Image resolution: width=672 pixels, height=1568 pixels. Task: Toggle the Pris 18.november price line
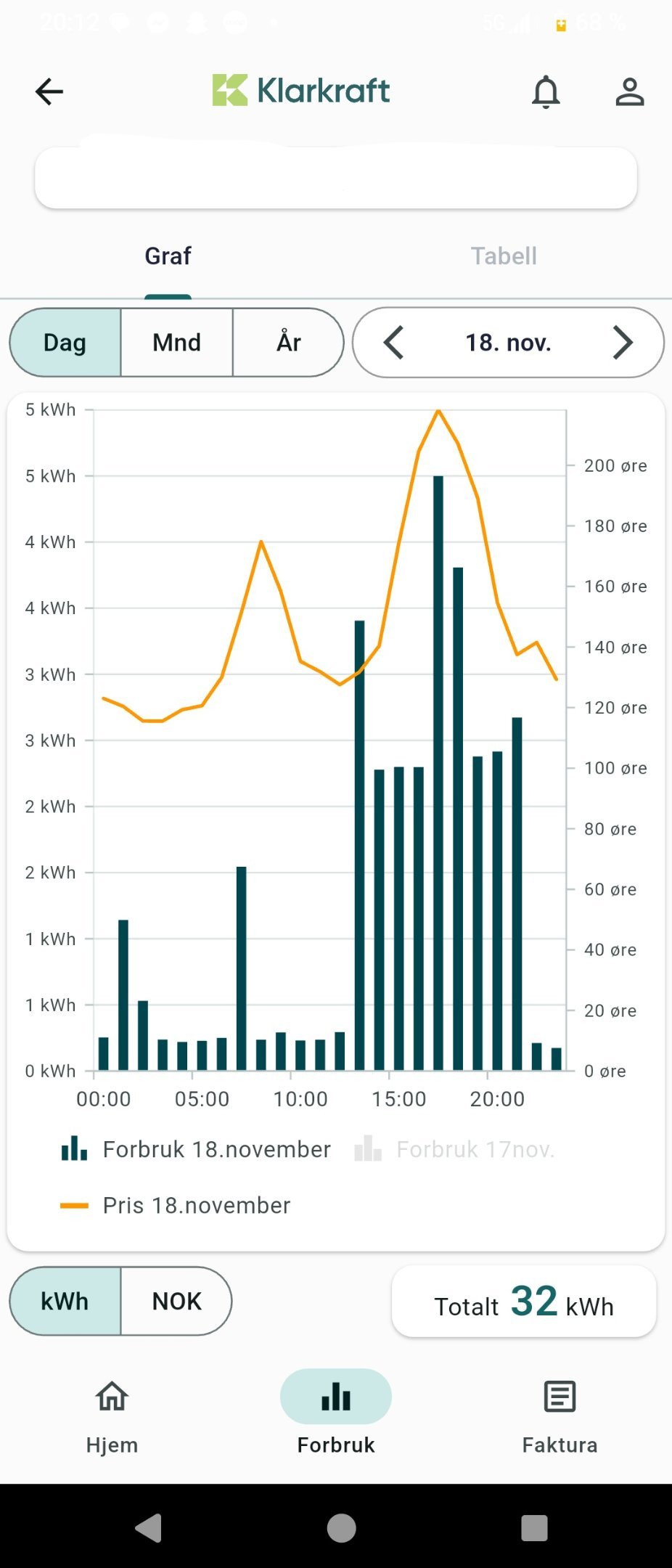point(176,1205)
